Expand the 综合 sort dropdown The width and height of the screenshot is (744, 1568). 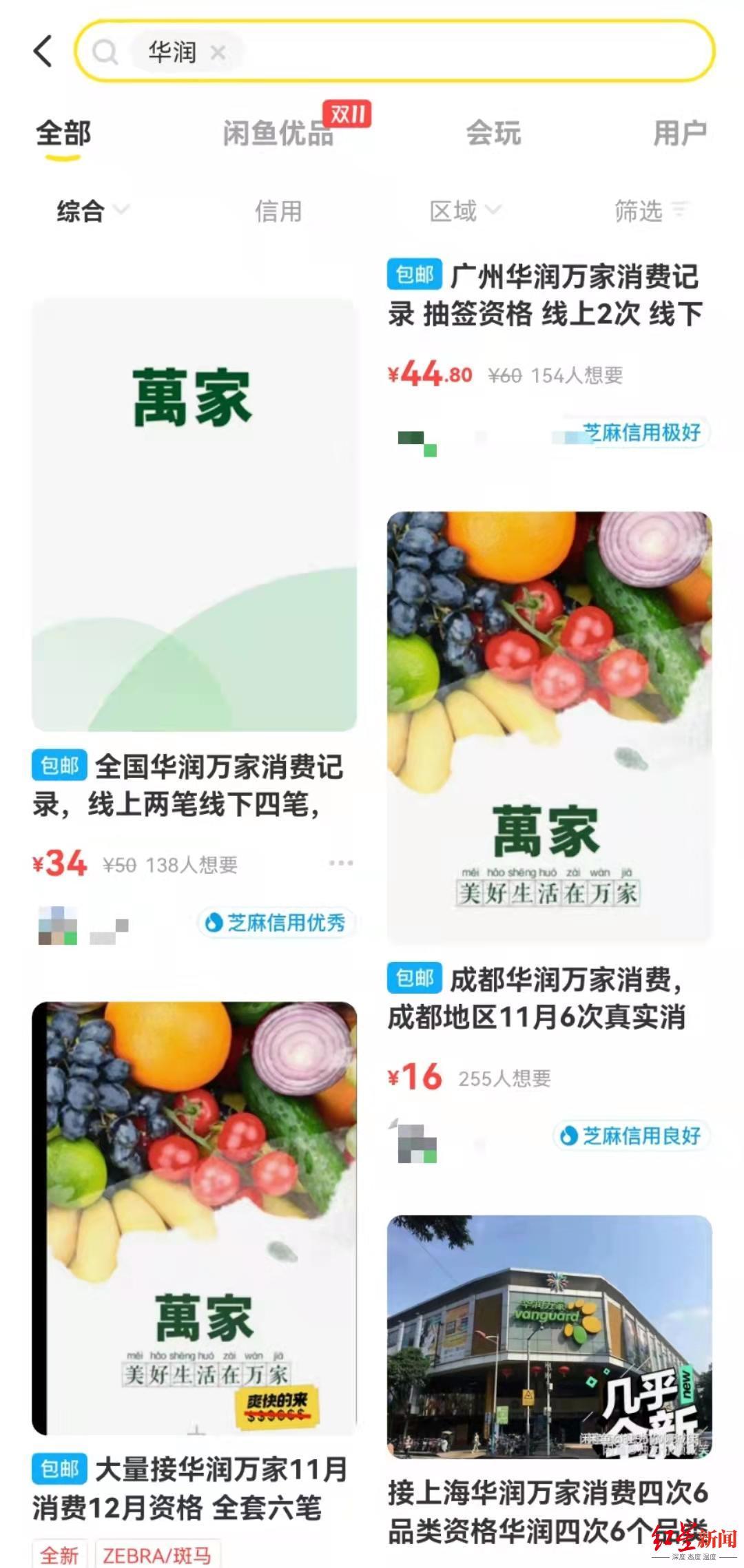(92, 211)
